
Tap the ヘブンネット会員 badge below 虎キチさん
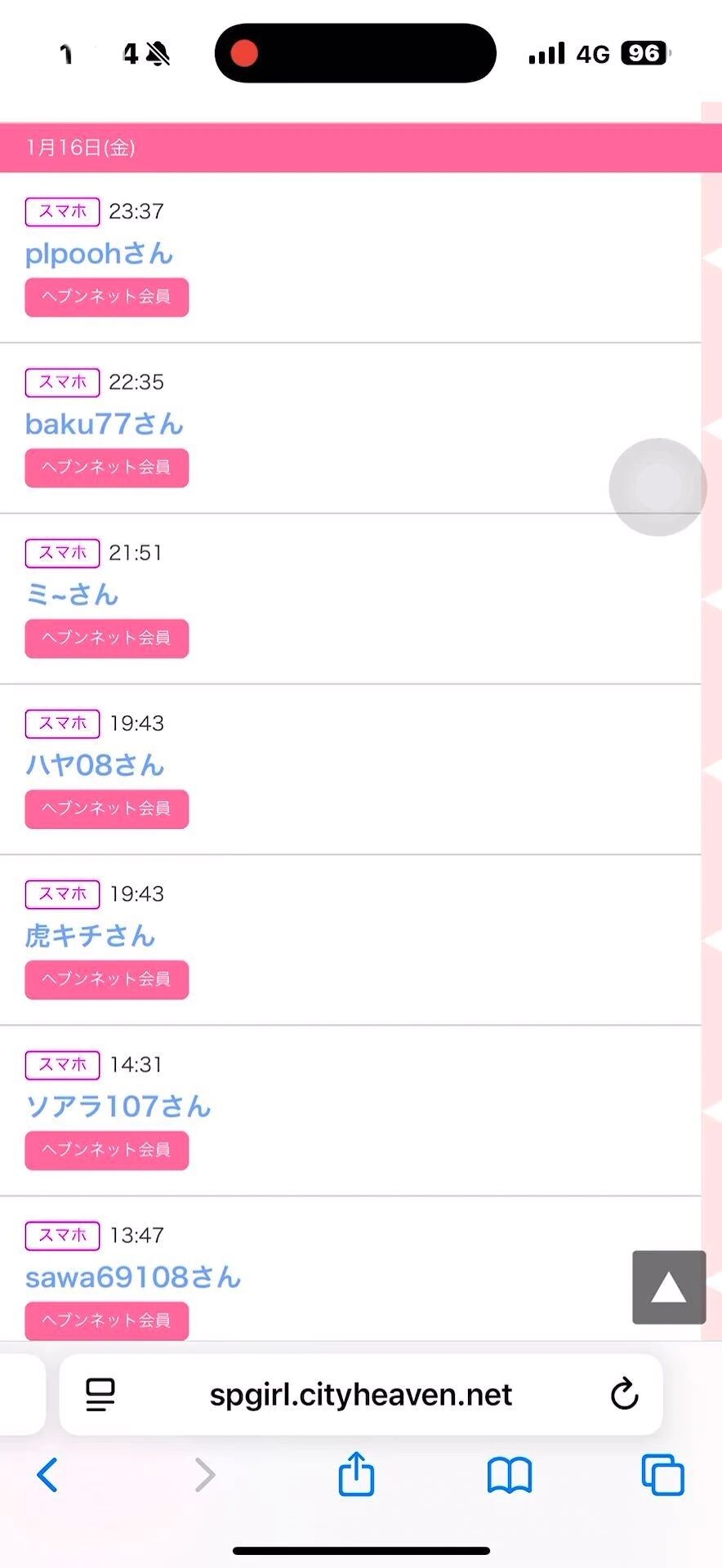[x=106, y=979]
